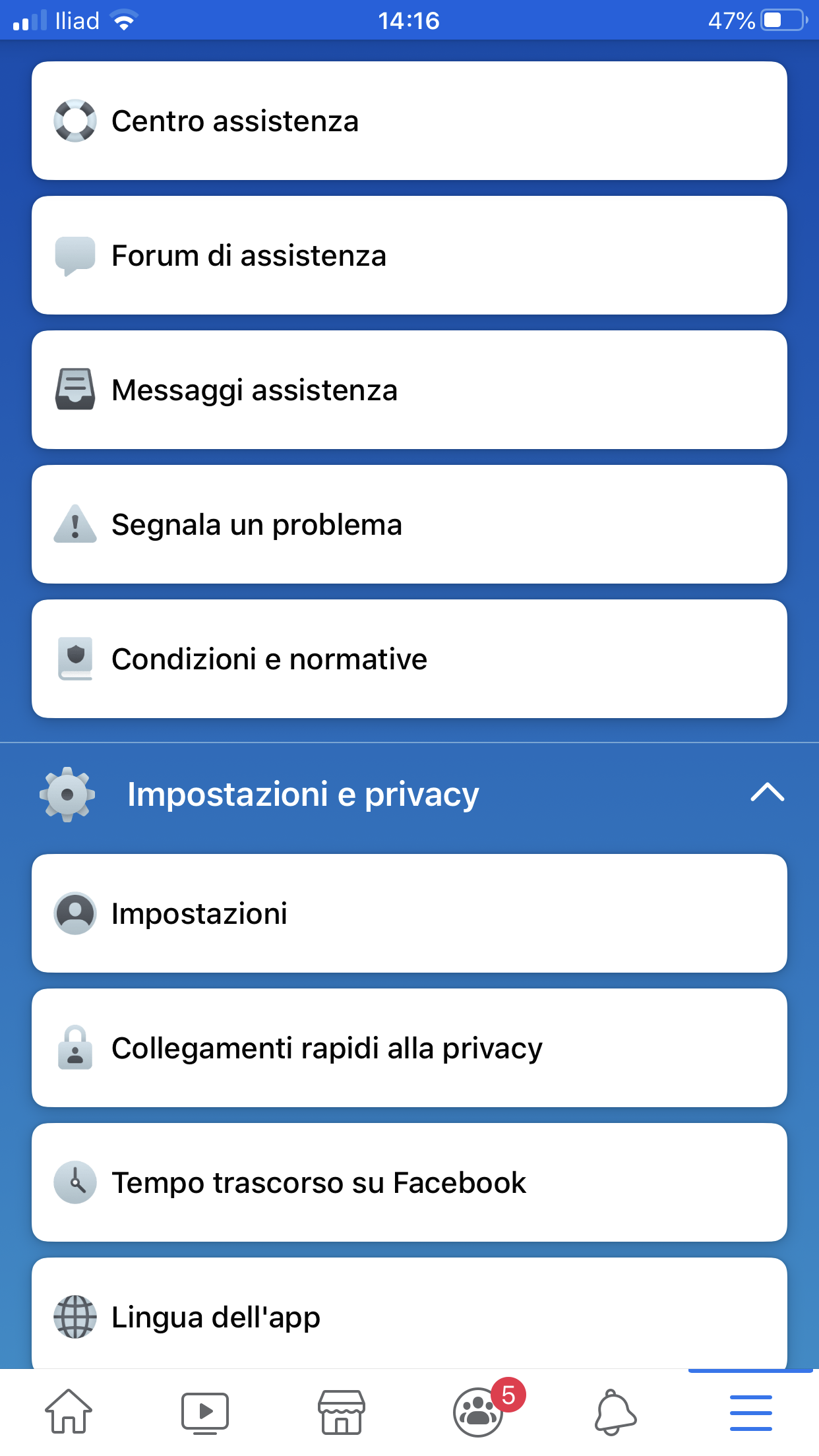
Task: View Tempo trascorso su Facebook
Action: tap(409, 1182)
